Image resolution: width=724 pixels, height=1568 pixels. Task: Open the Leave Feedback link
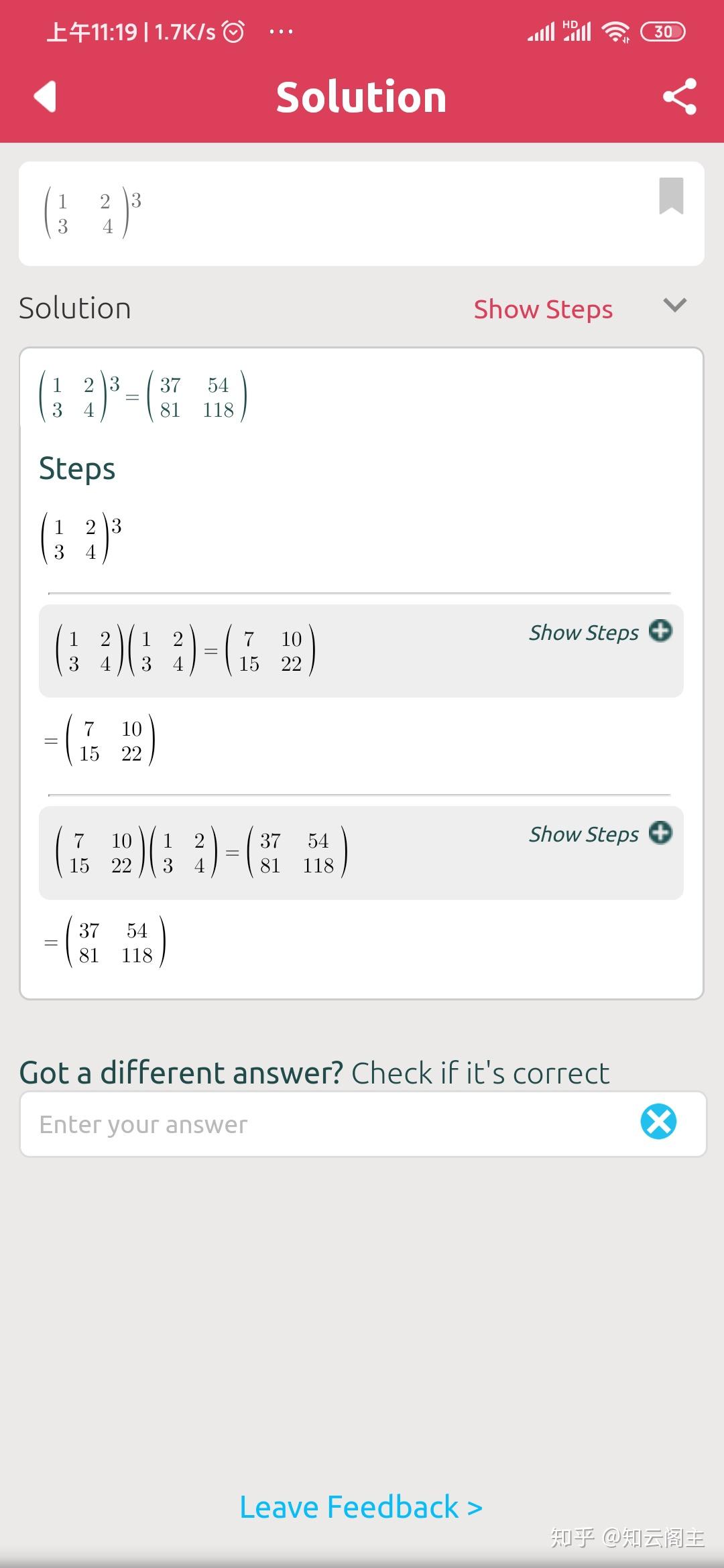(361, 1508)
